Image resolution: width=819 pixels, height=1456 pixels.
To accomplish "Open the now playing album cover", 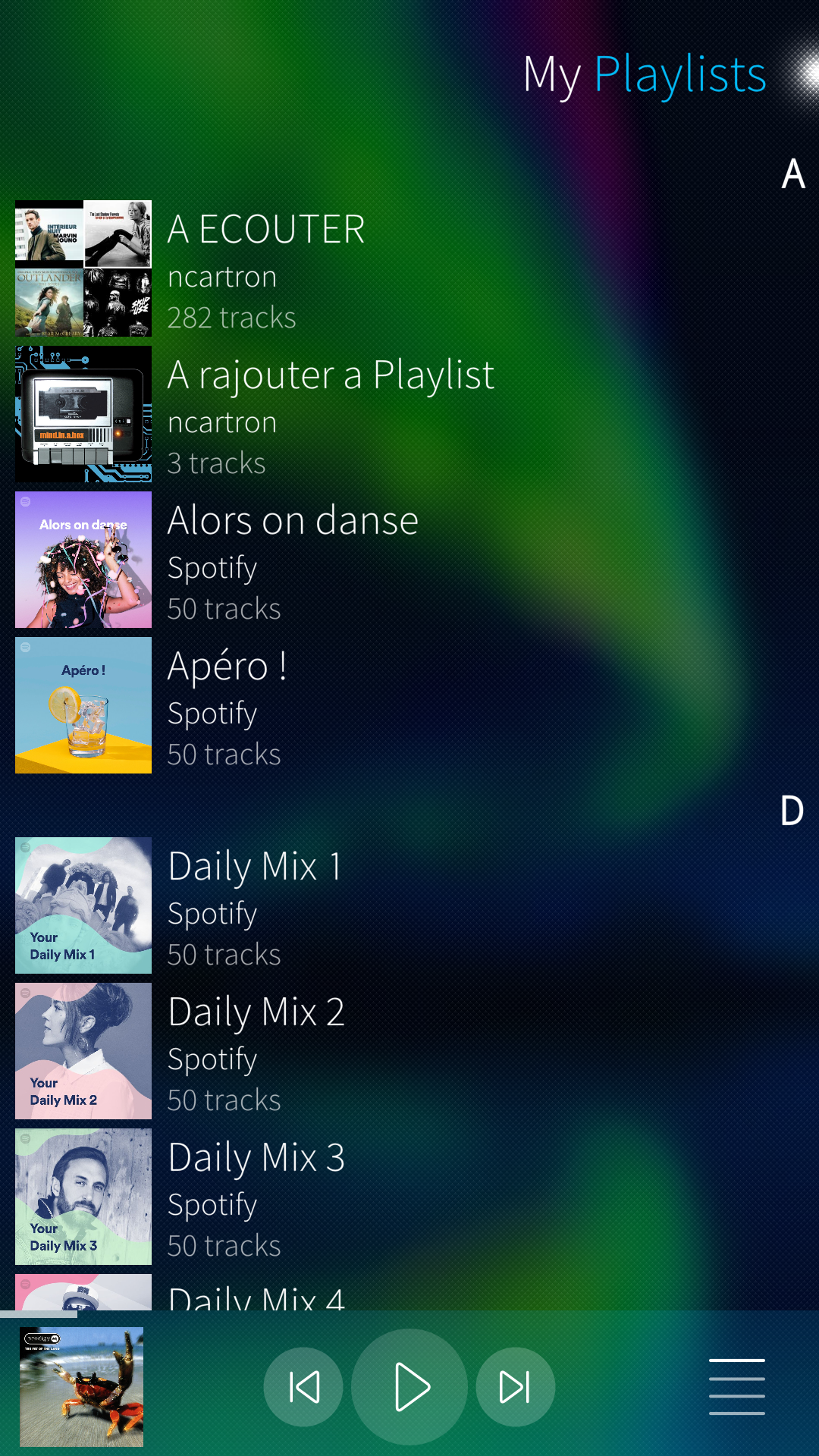I will (81, 1387).
